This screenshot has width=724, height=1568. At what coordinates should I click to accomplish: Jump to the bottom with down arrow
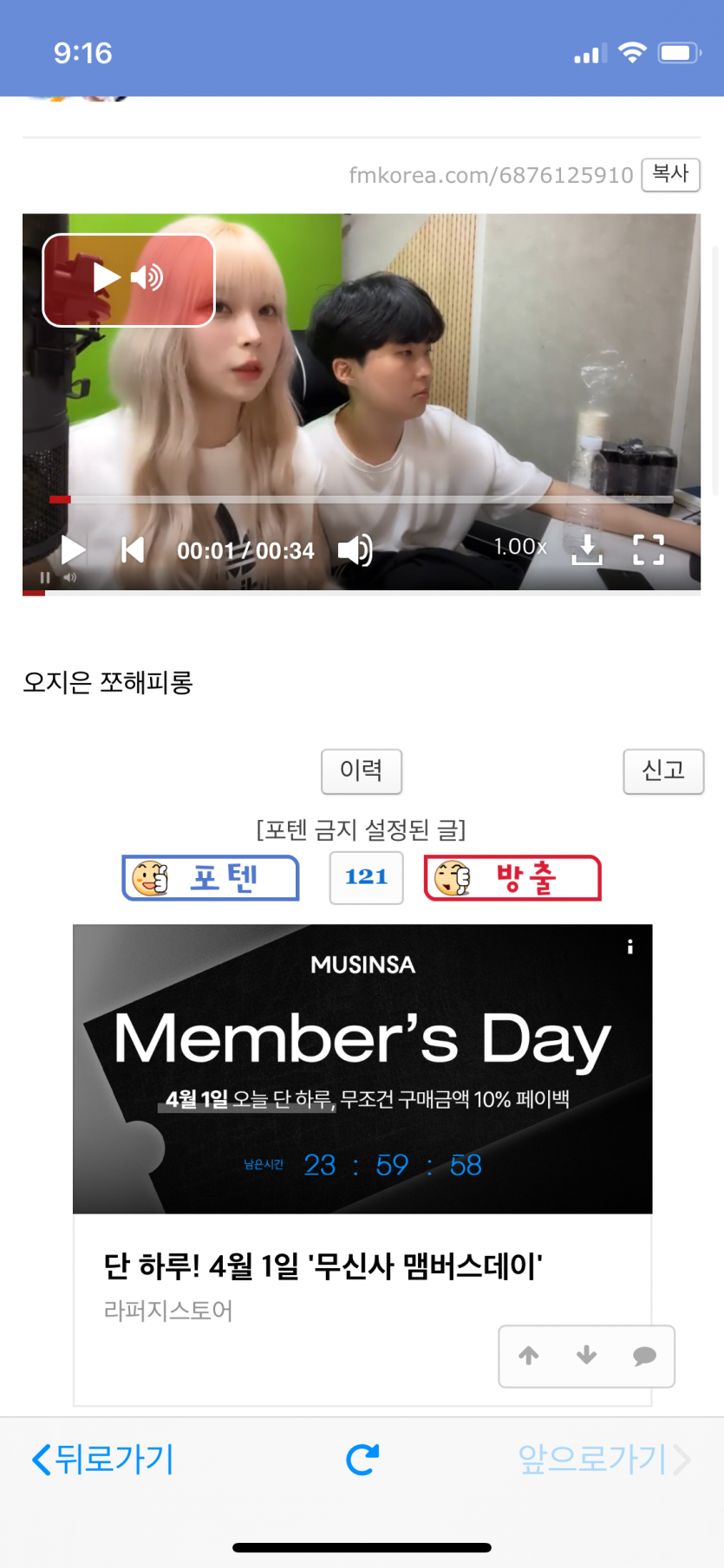tap(587, 1356)
